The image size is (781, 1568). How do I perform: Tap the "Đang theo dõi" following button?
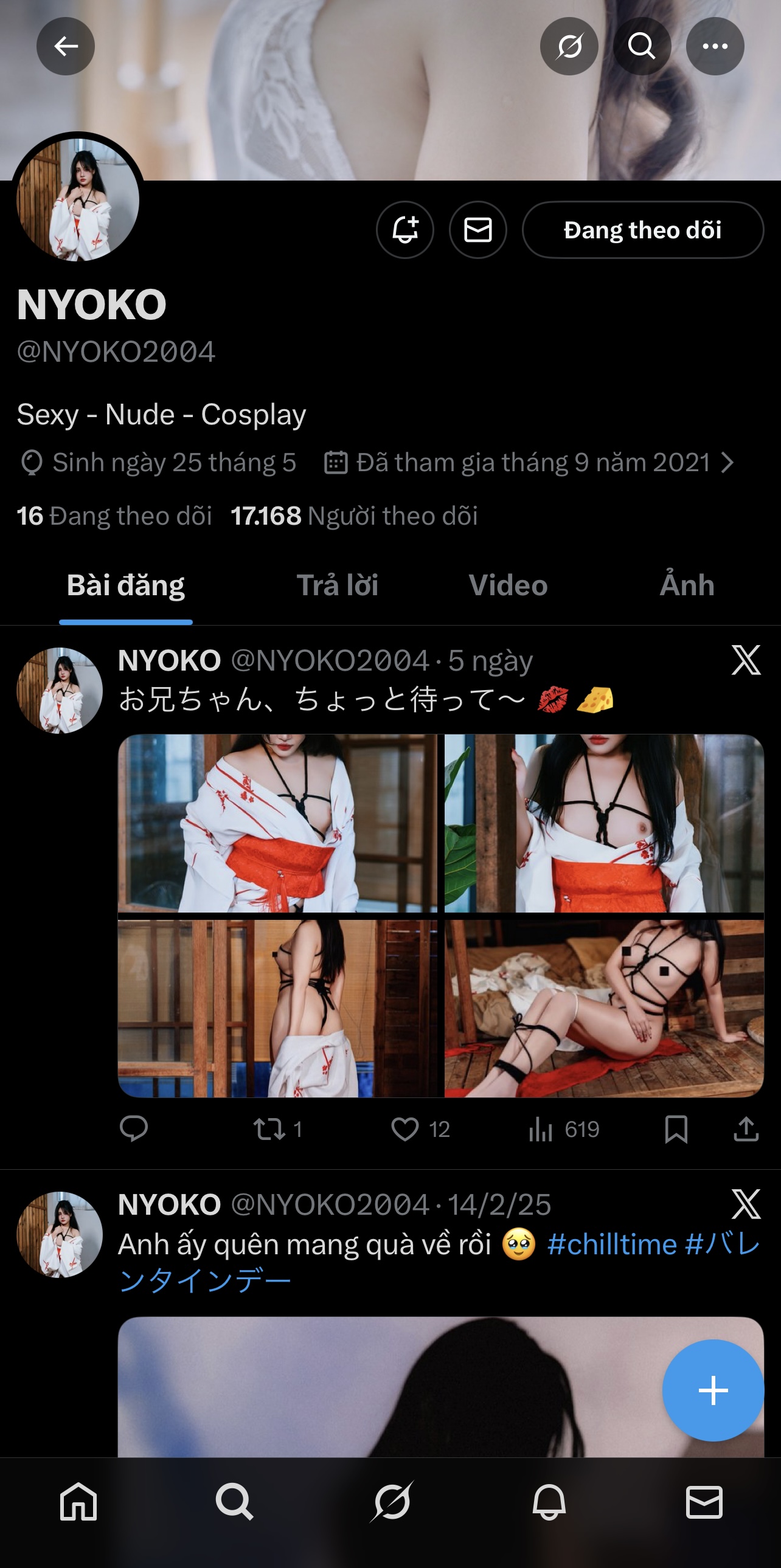point(642,230)
